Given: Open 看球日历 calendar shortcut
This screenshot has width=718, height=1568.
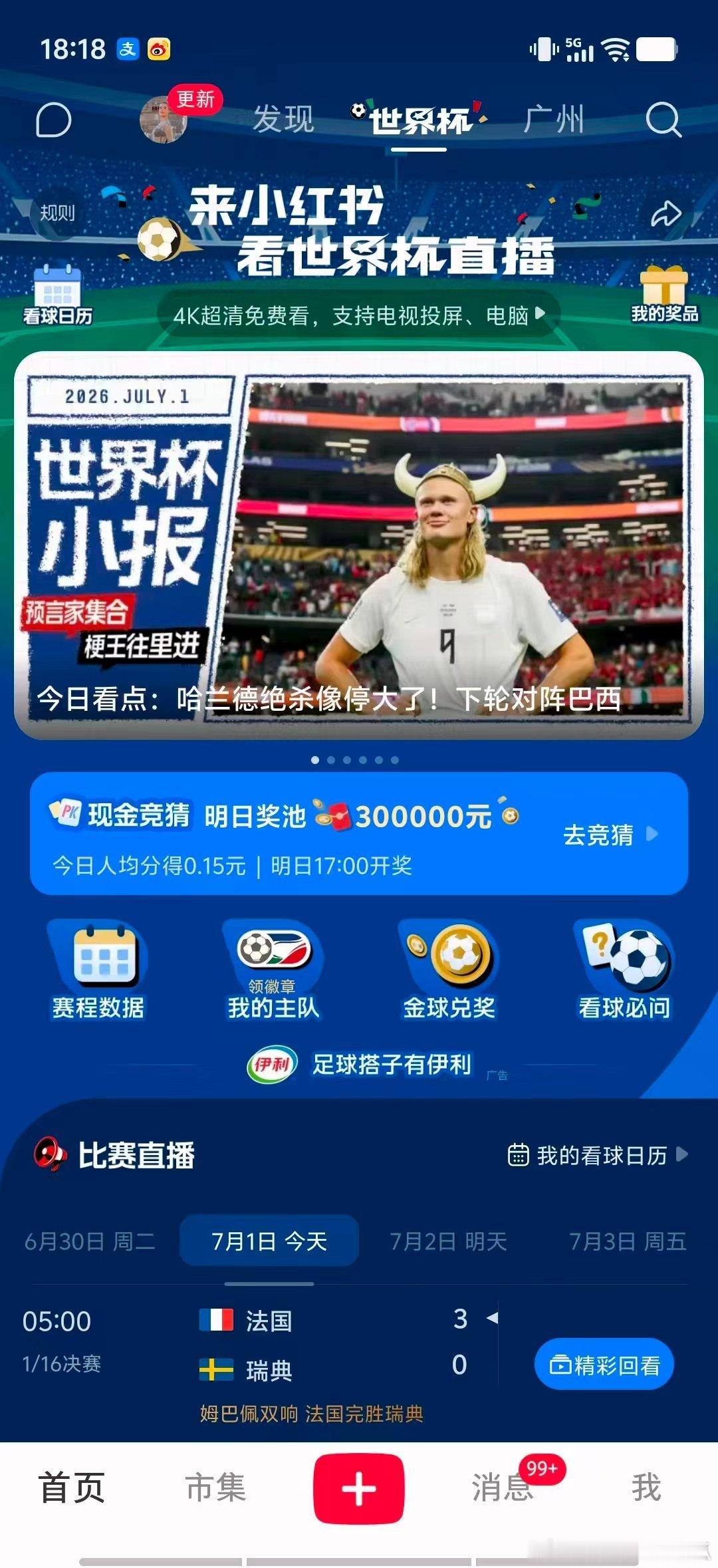Looking at the screenshot, I should (x=58, y=295).
